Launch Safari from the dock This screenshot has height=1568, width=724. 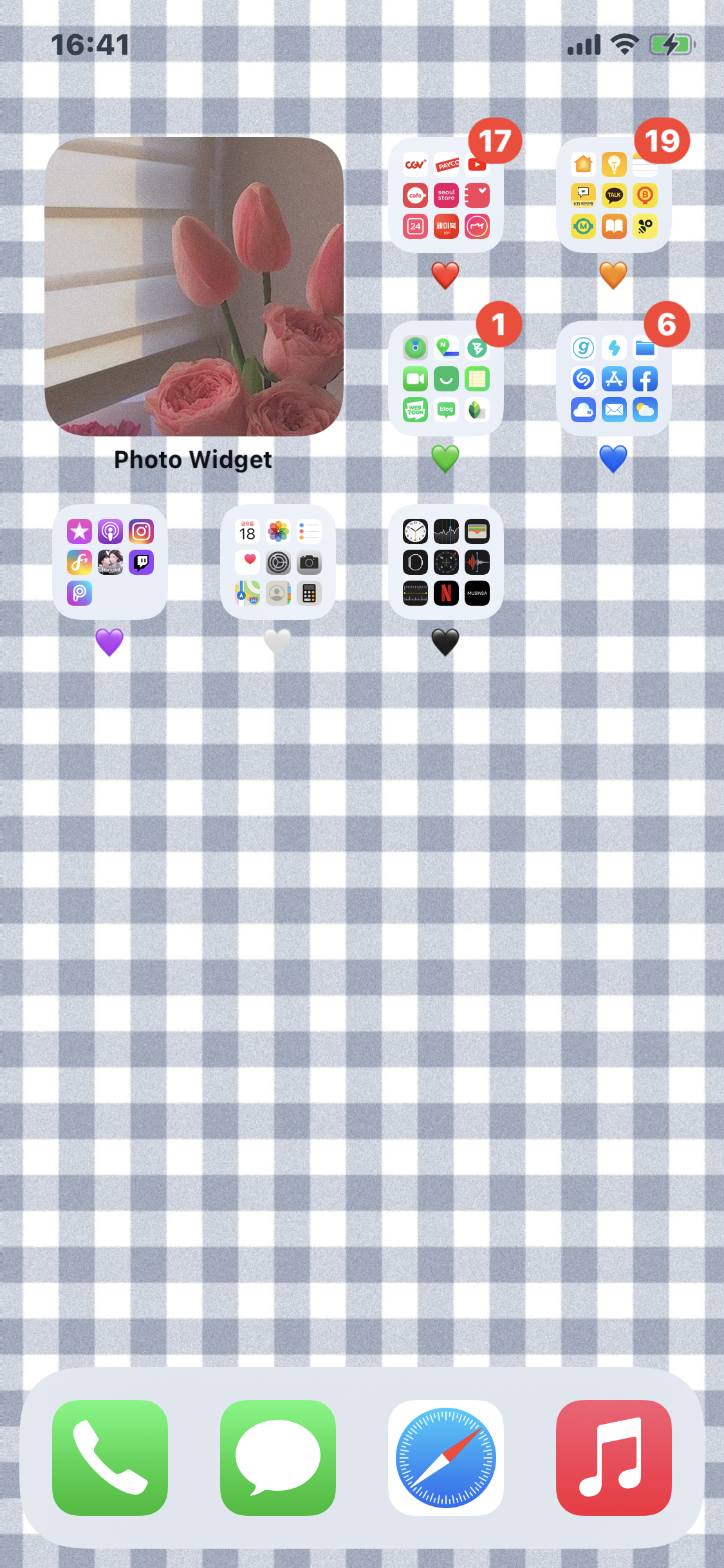[x=446, y=1457]
